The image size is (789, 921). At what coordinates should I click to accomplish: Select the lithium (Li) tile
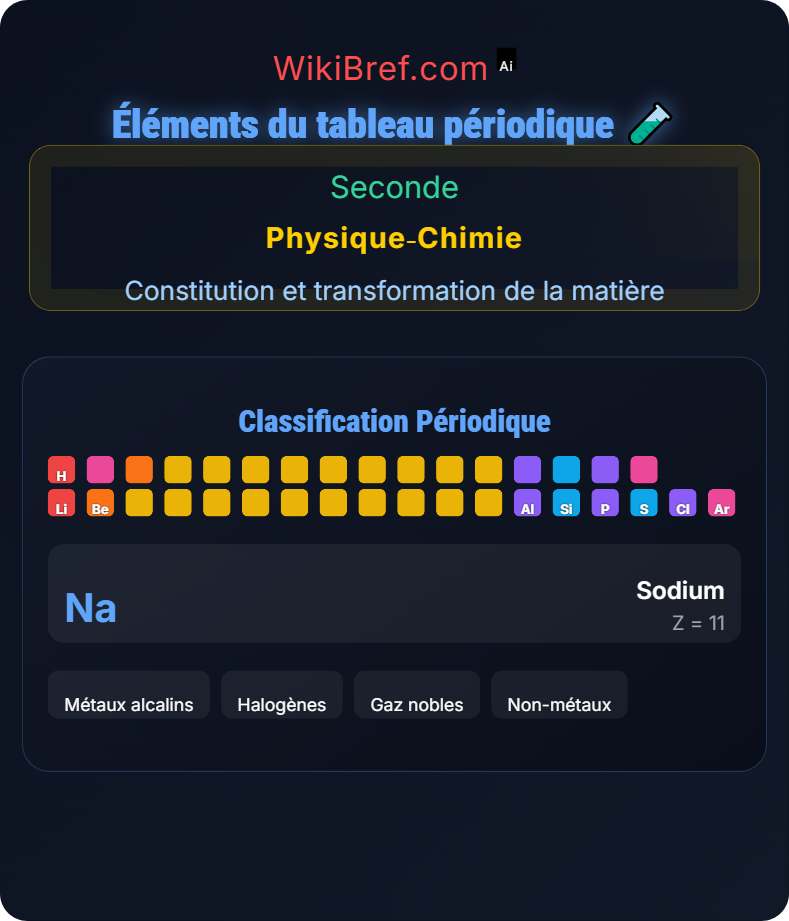[61, 504]
